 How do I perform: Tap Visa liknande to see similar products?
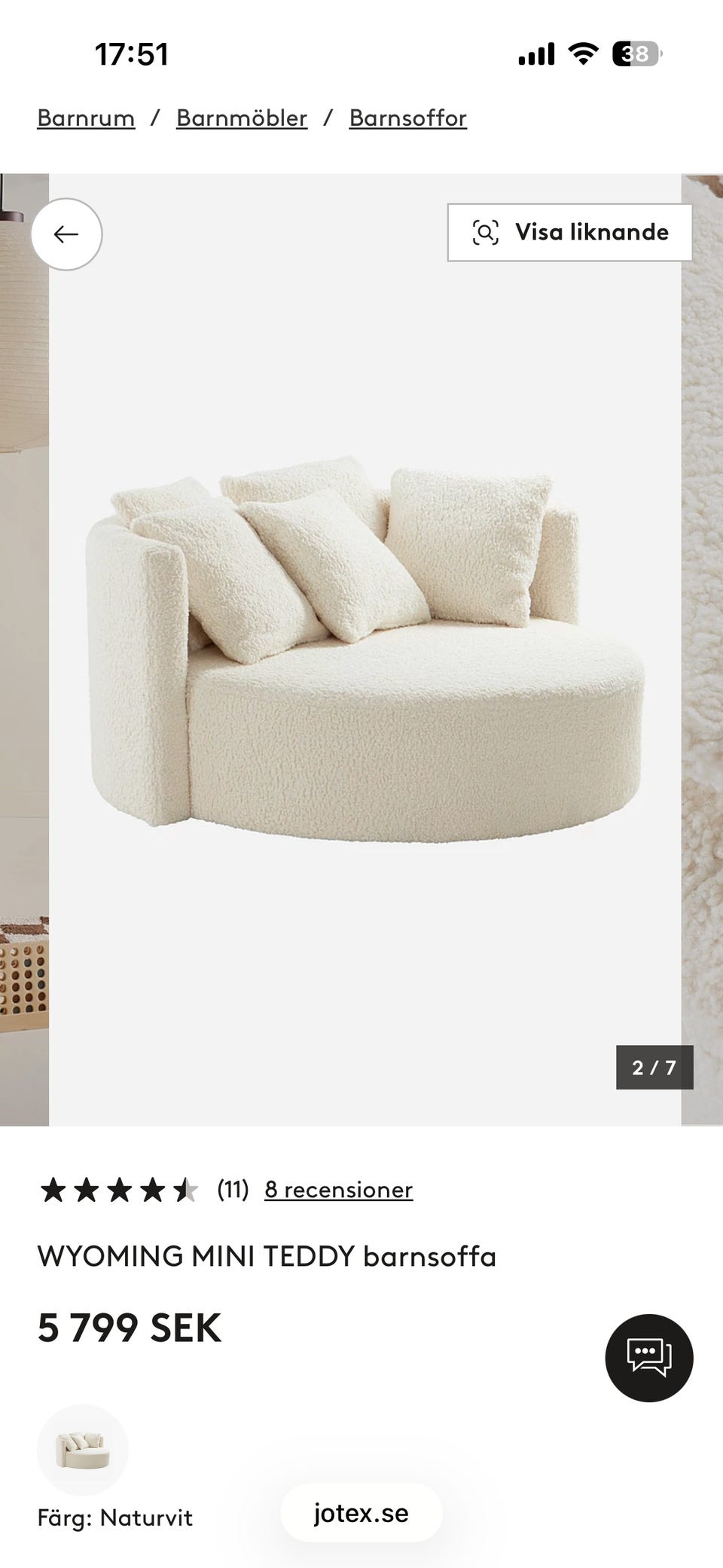pyautogui.click(x=569, y=232)
